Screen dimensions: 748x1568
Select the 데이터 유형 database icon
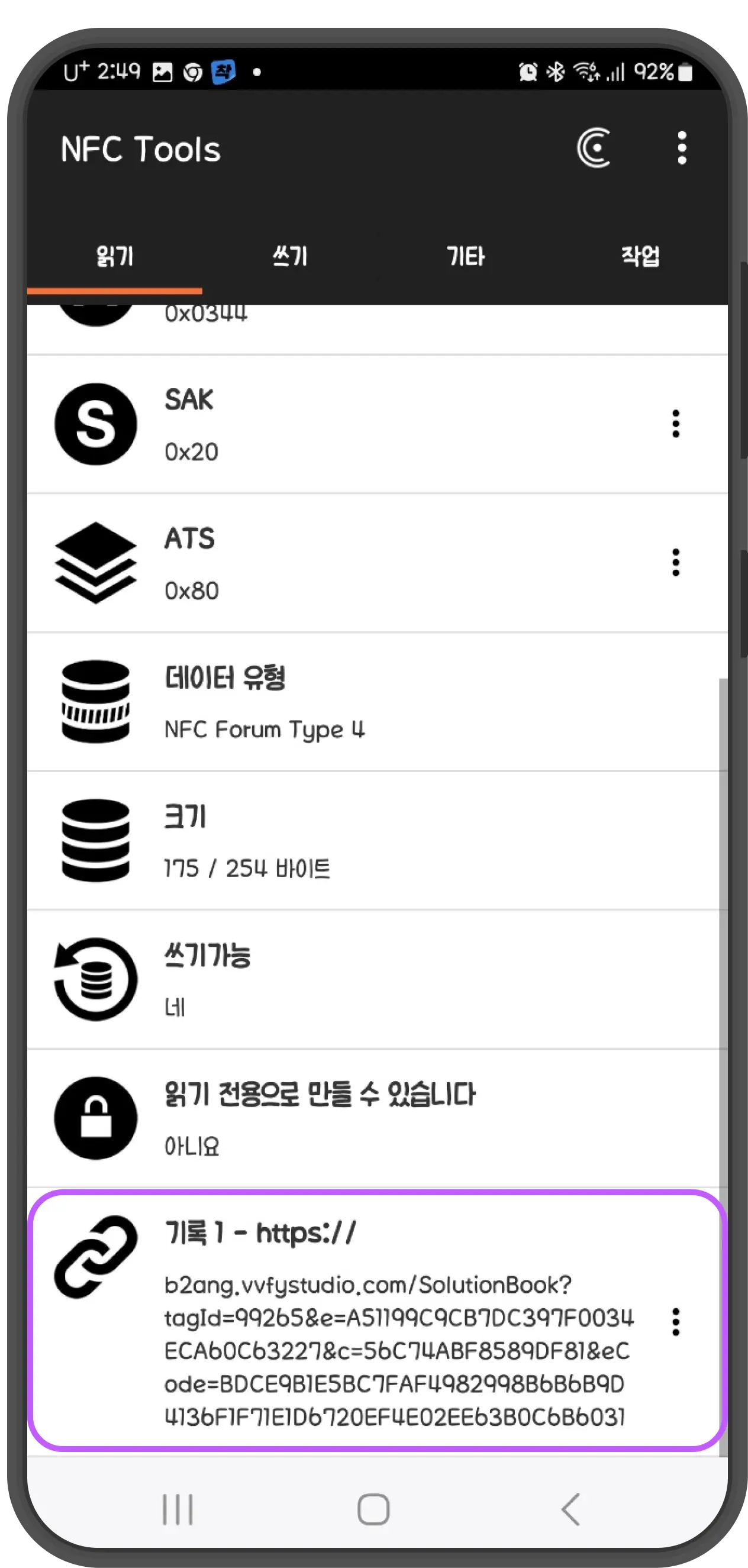click(x=95, y=701)
